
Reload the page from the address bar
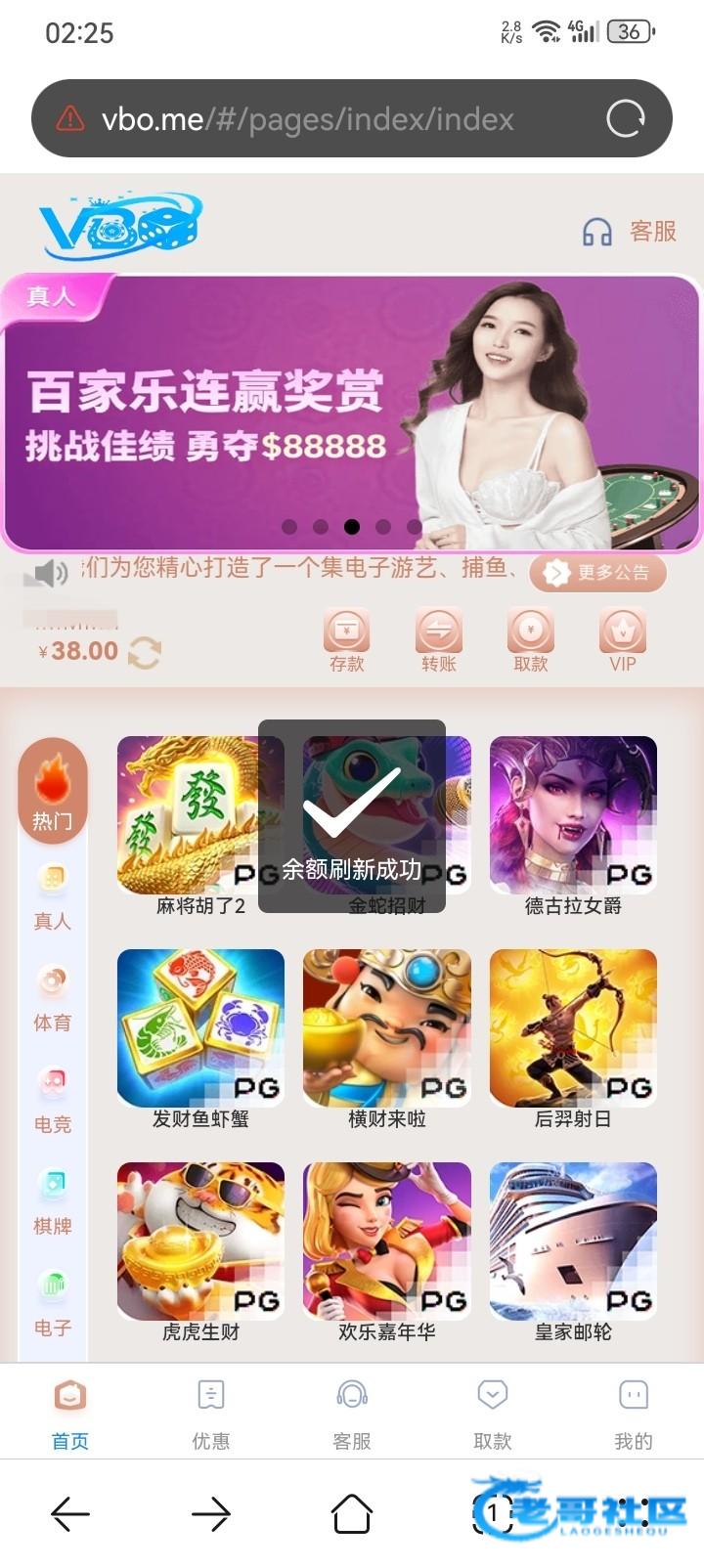[626, 119]
